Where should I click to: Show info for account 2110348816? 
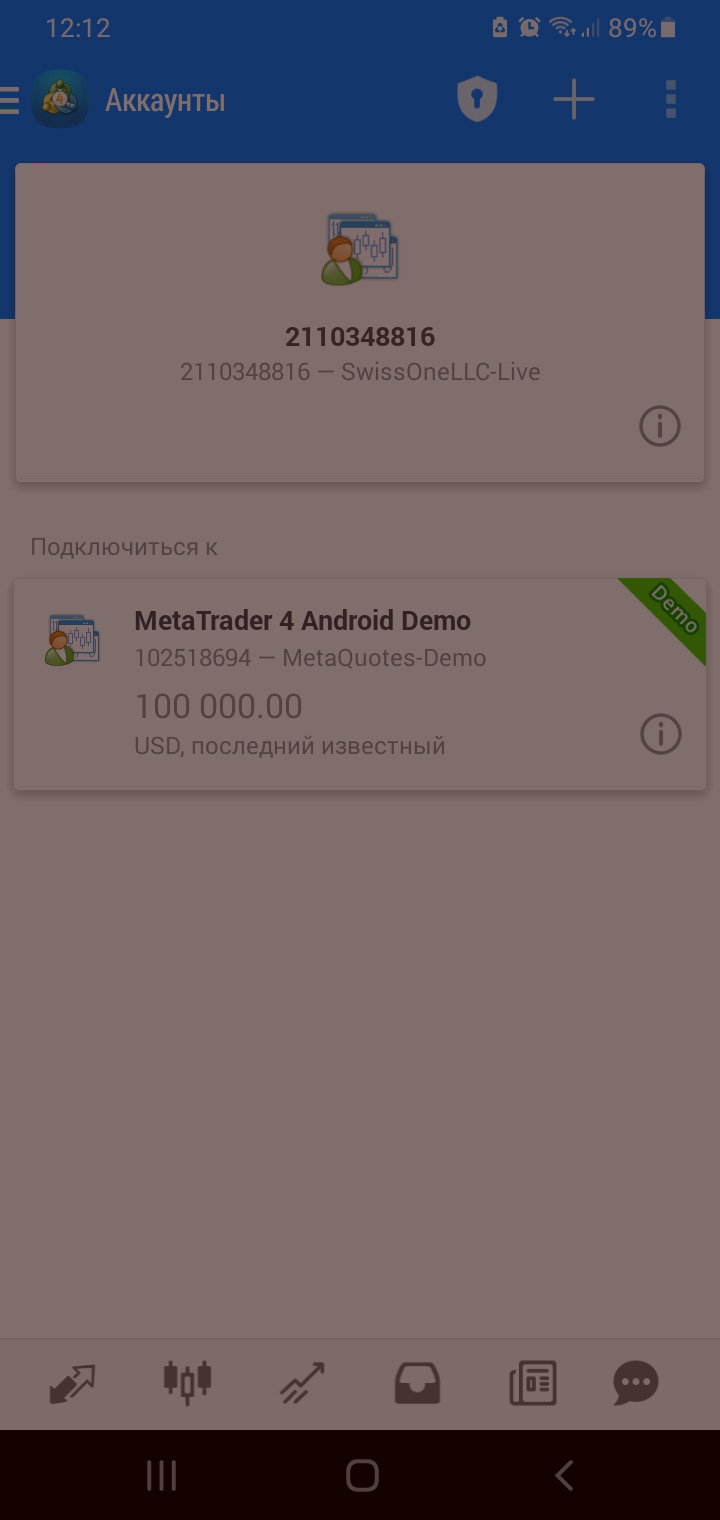[x=660, y=427]
